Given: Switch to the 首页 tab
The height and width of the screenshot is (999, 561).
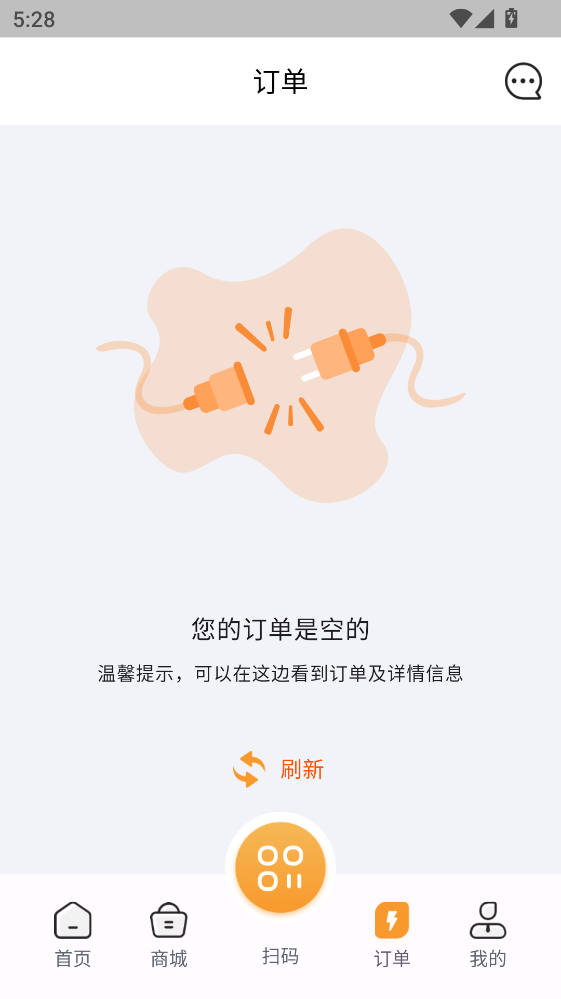Looking at the screenshot, I should [73, 935].
